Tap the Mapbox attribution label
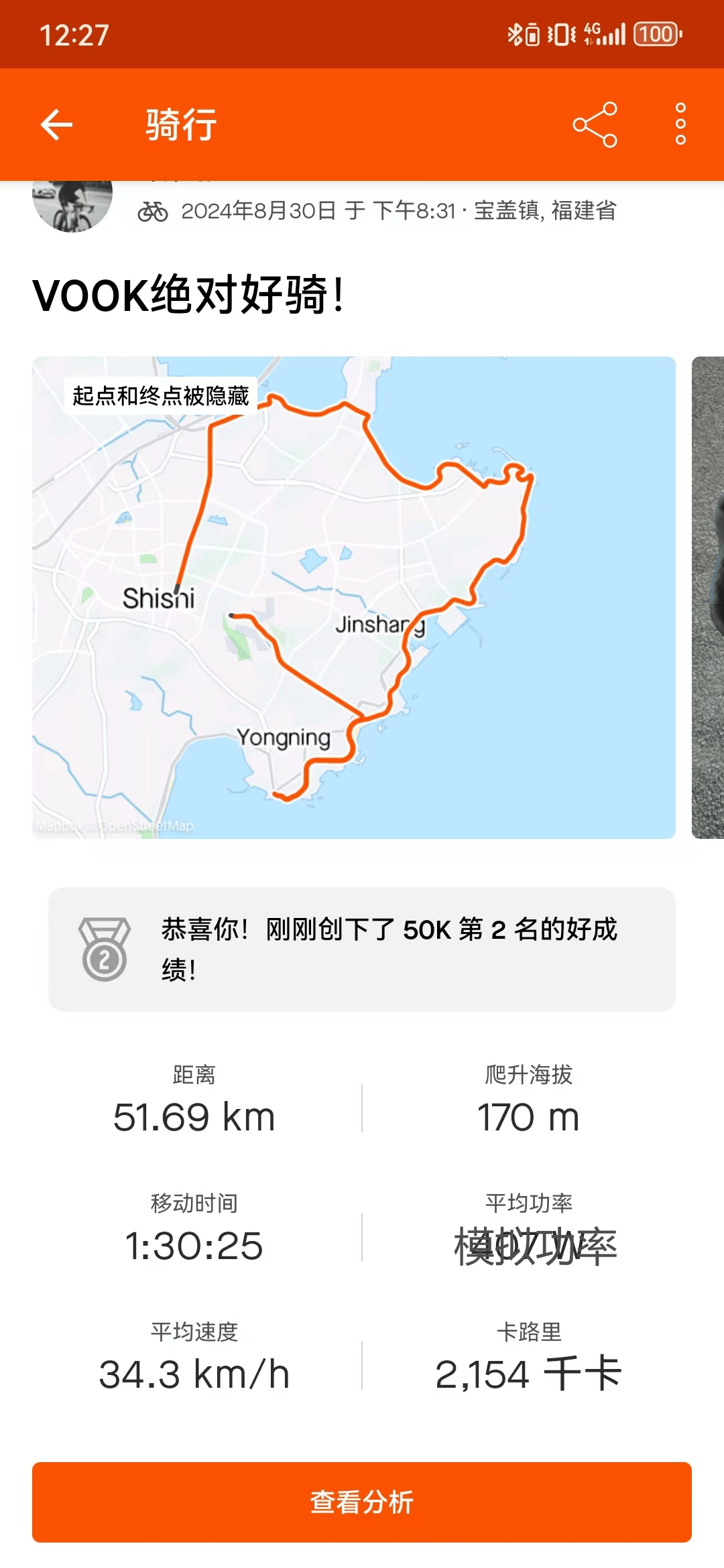The image size is (724, 1568). (x=60, y=826)
